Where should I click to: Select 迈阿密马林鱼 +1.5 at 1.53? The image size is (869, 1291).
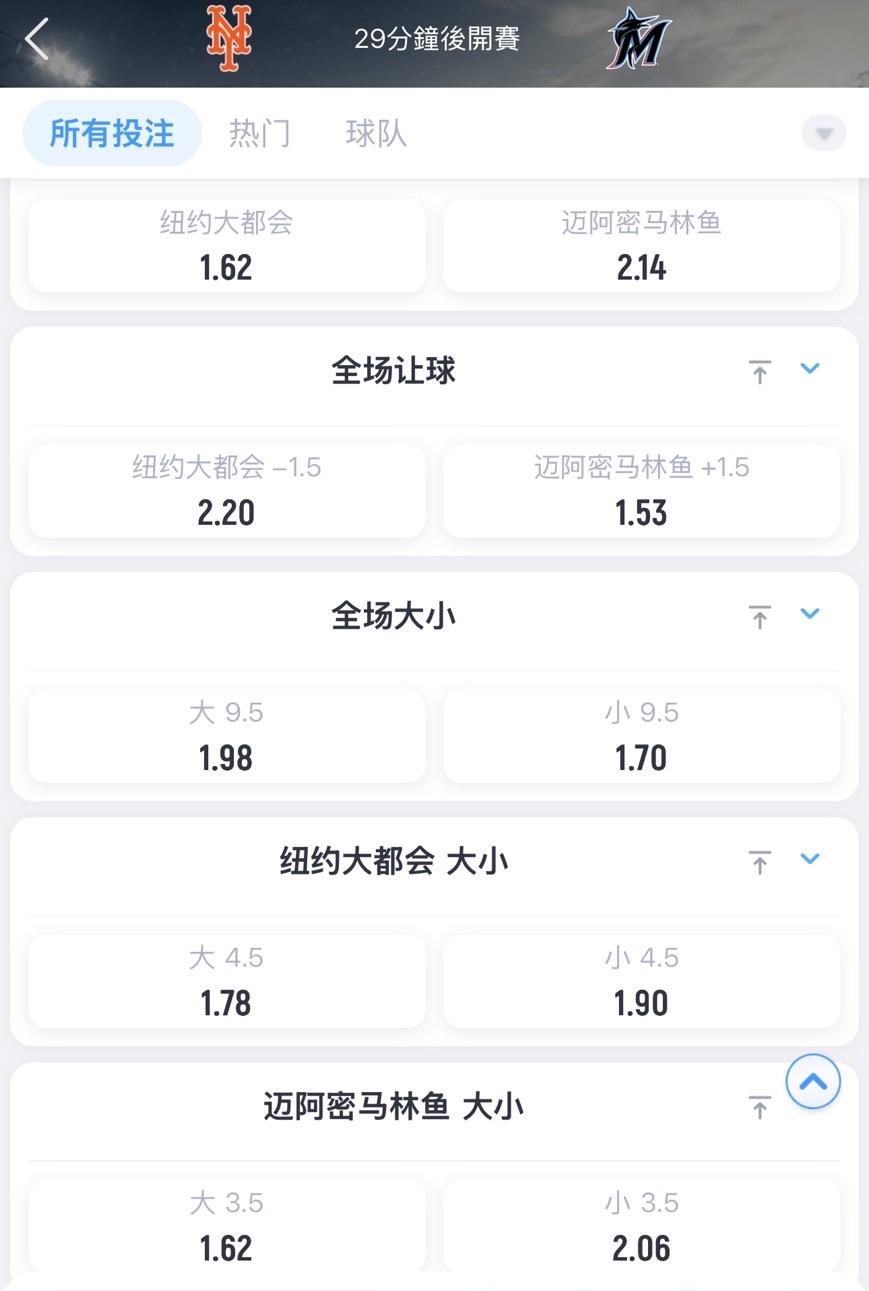(641, 491)
